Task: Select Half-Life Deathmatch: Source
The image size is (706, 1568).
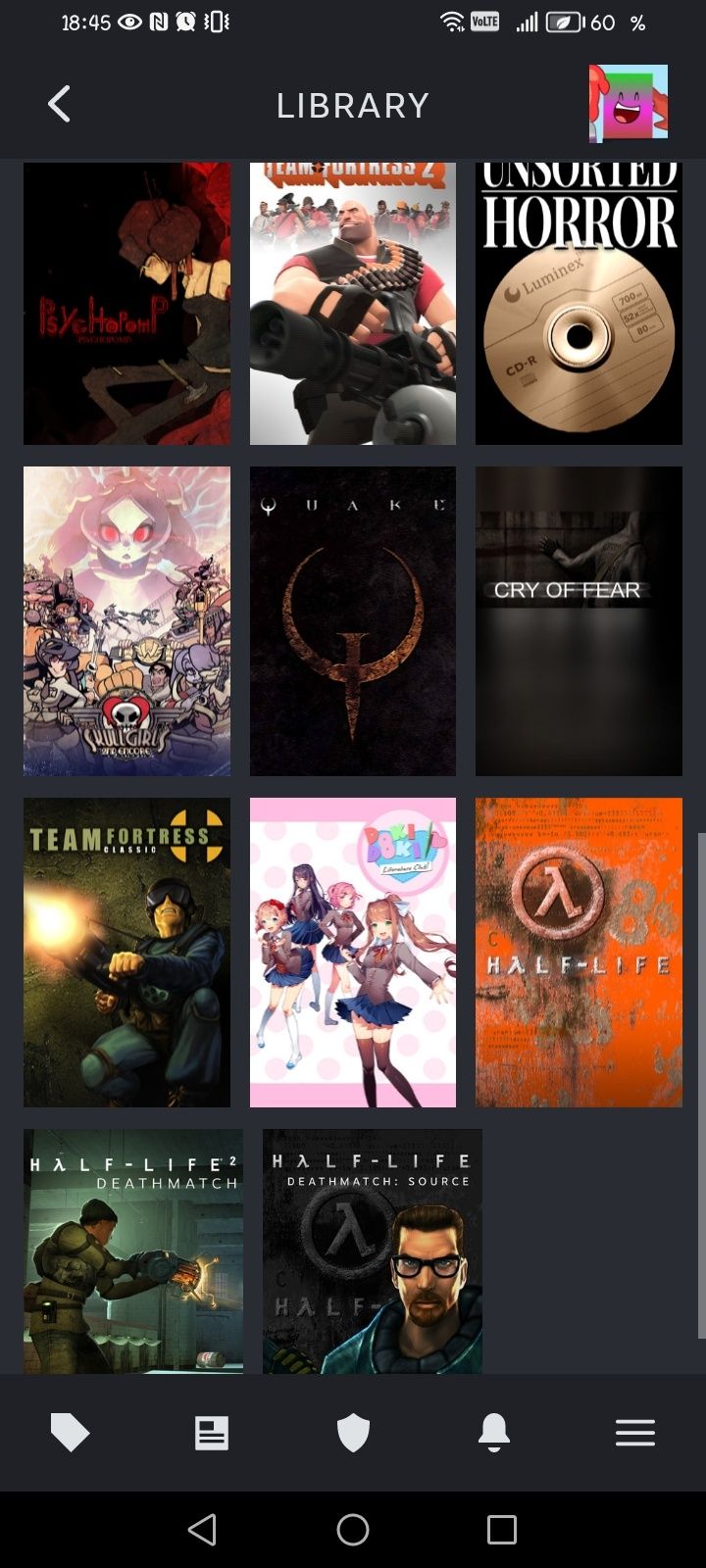Action: point(372,1250)
